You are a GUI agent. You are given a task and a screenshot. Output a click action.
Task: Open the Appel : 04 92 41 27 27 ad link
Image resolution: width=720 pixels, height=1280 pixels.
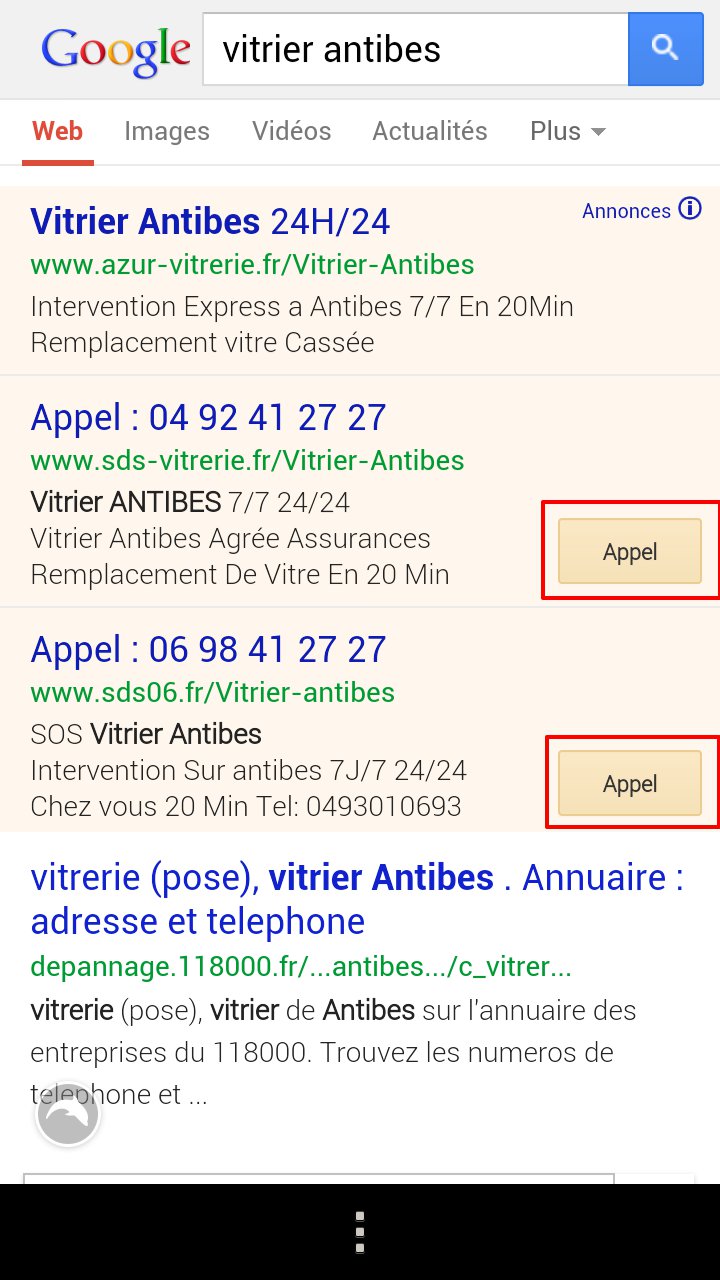tap(208, 417)
